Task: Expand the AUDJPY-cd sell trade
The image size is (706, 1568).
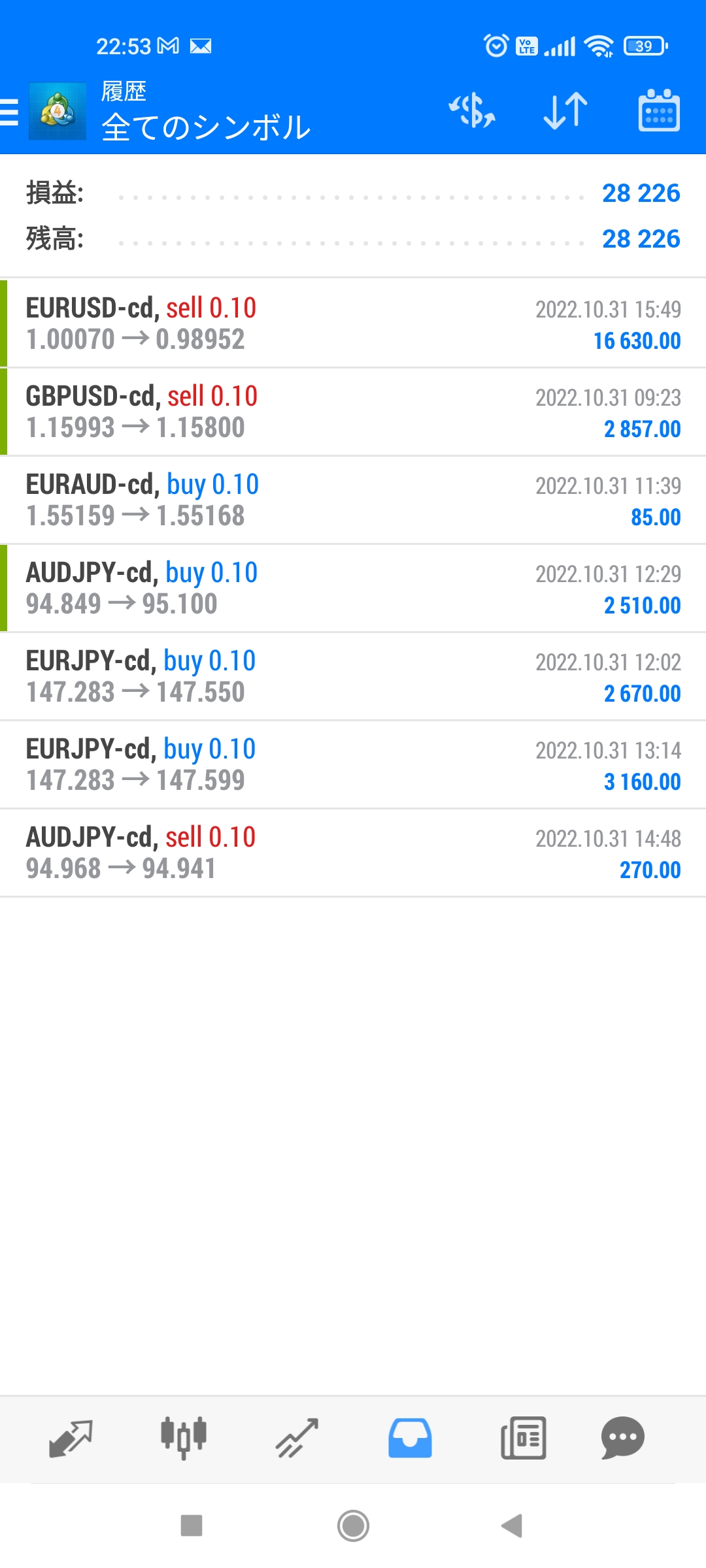Action: [x=353, y=853]
